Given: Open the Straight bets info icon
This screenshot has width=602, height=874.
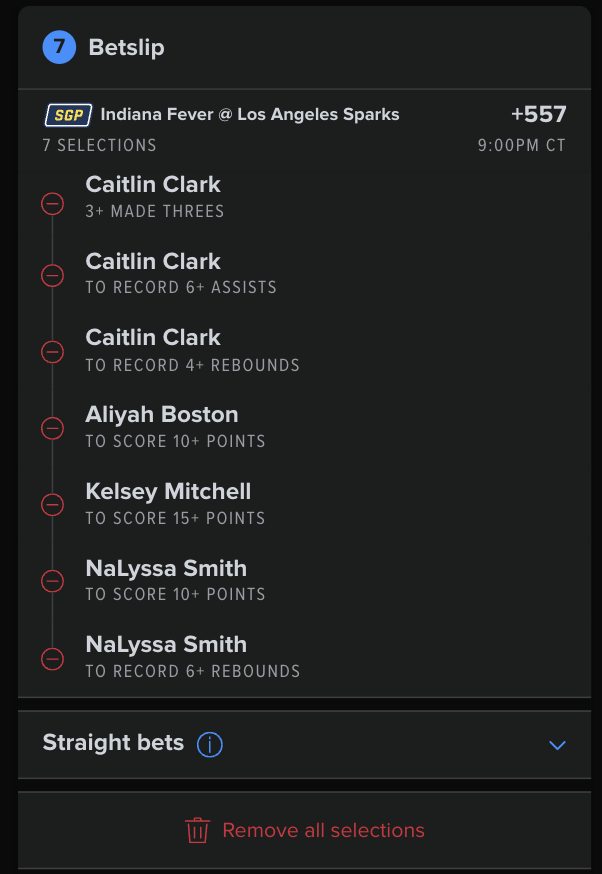Looking at the screenshot, I should pyautogui.click(x=209, y=744).
